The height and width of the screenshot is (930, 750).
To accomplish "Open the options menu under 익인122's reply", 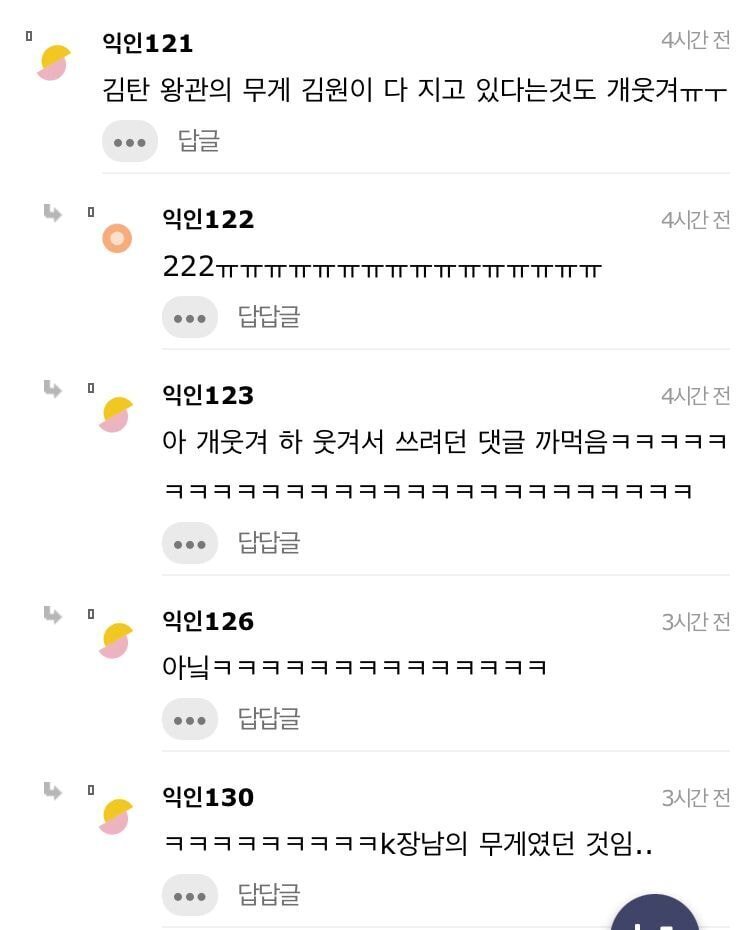I will click(x=190, y=317).
